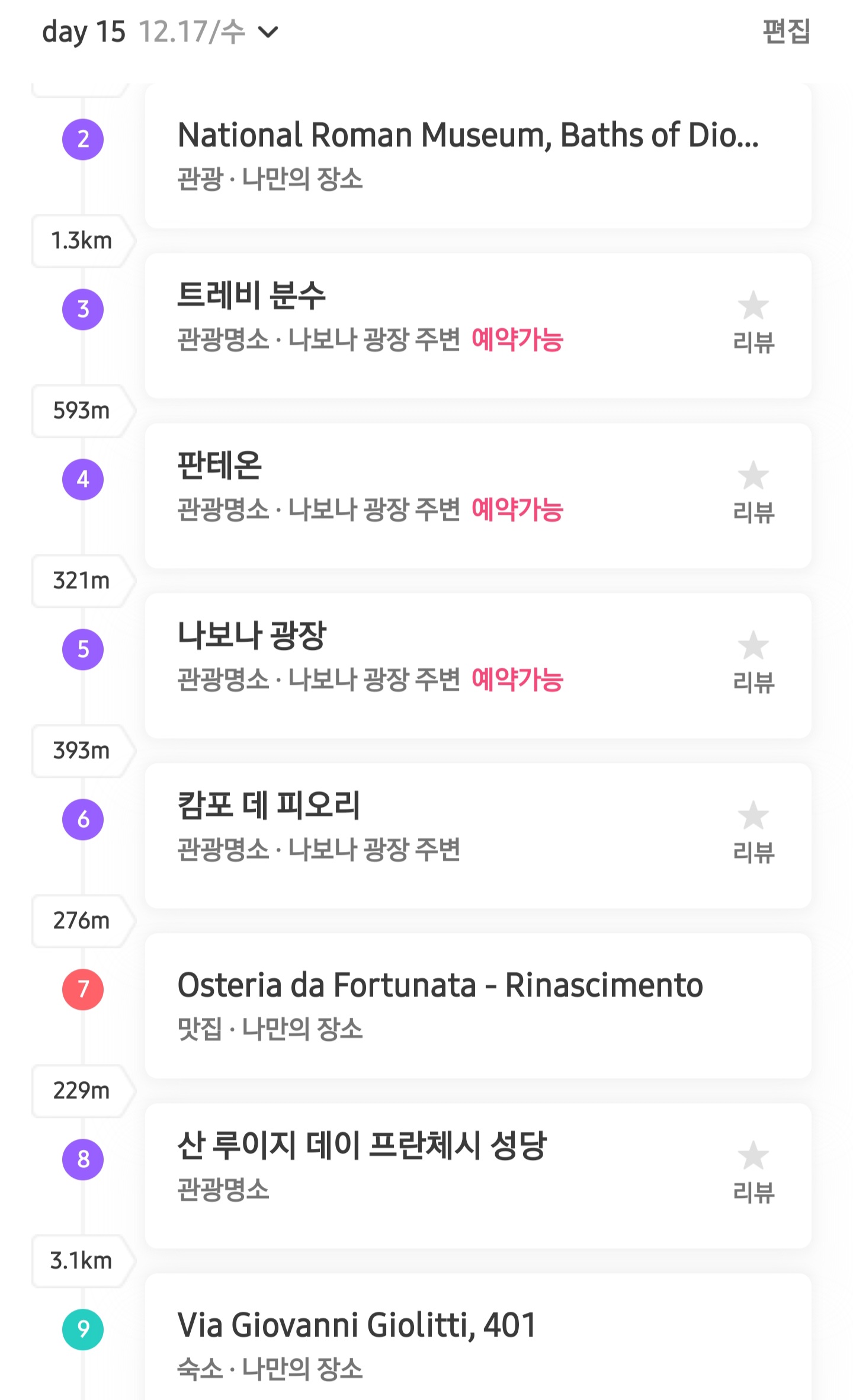This screenshot has height=1400, width=853.
Task: Expand the day 15 date dropdown
Action: pos(268,32)
